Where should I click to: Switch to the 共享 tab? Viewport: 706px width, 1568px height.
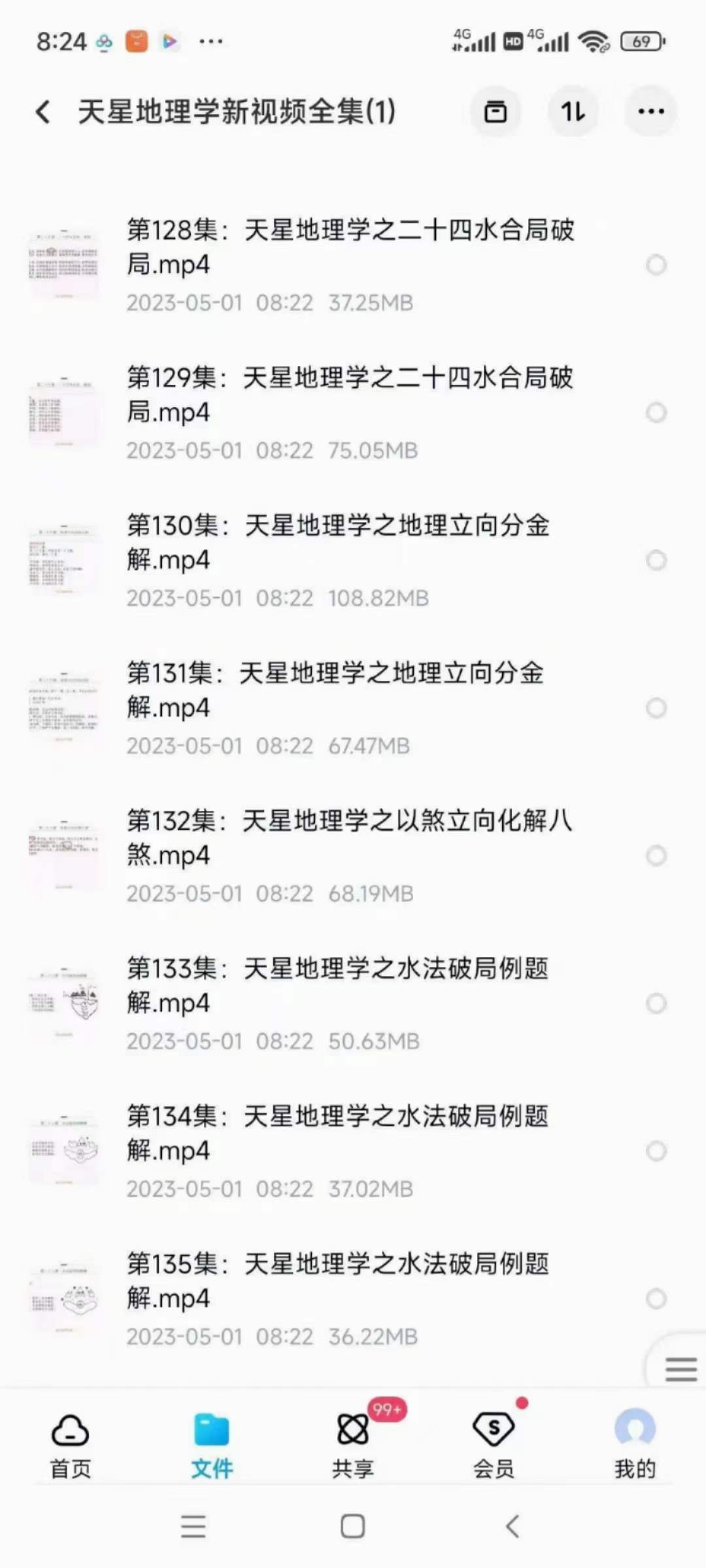pyautogui.click(x=353, y=1445)
